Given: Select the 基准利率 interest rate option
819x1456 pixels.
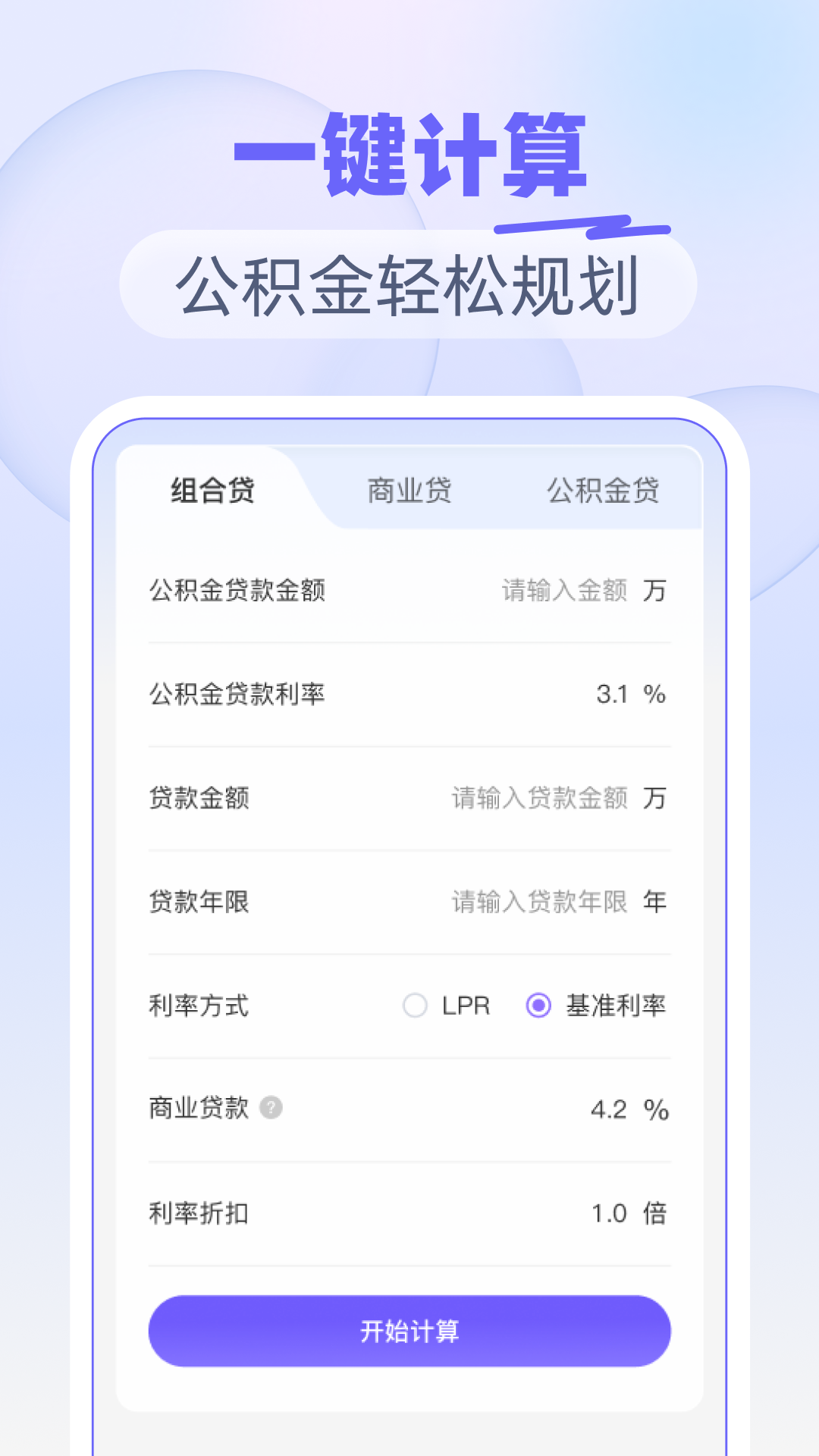Looking at the screenshot, I should tap(538, 1006).
